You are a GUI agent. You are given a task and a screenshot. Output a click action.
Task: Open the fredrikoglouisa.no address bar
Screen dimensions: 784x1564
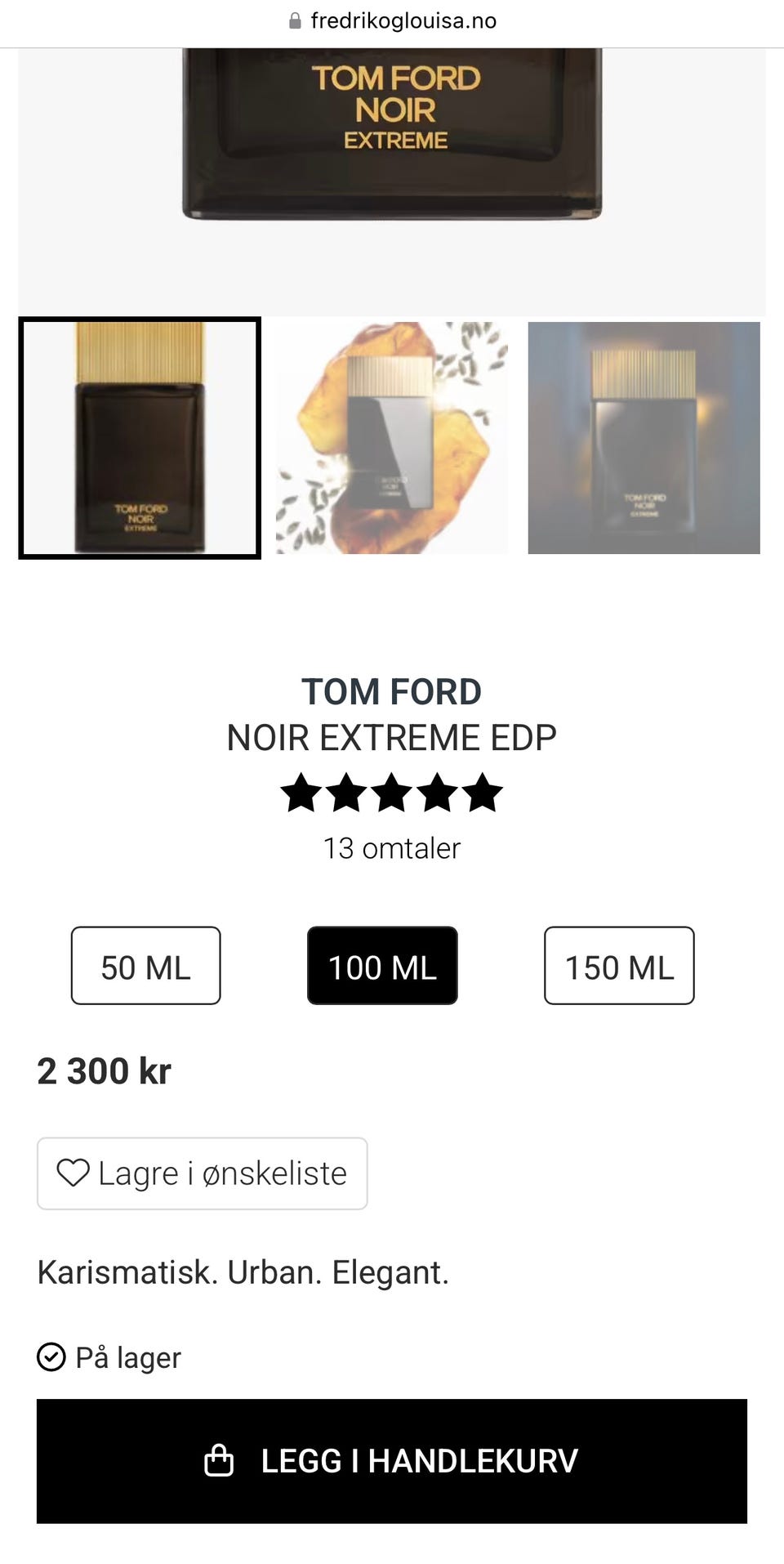pos(392,21)
